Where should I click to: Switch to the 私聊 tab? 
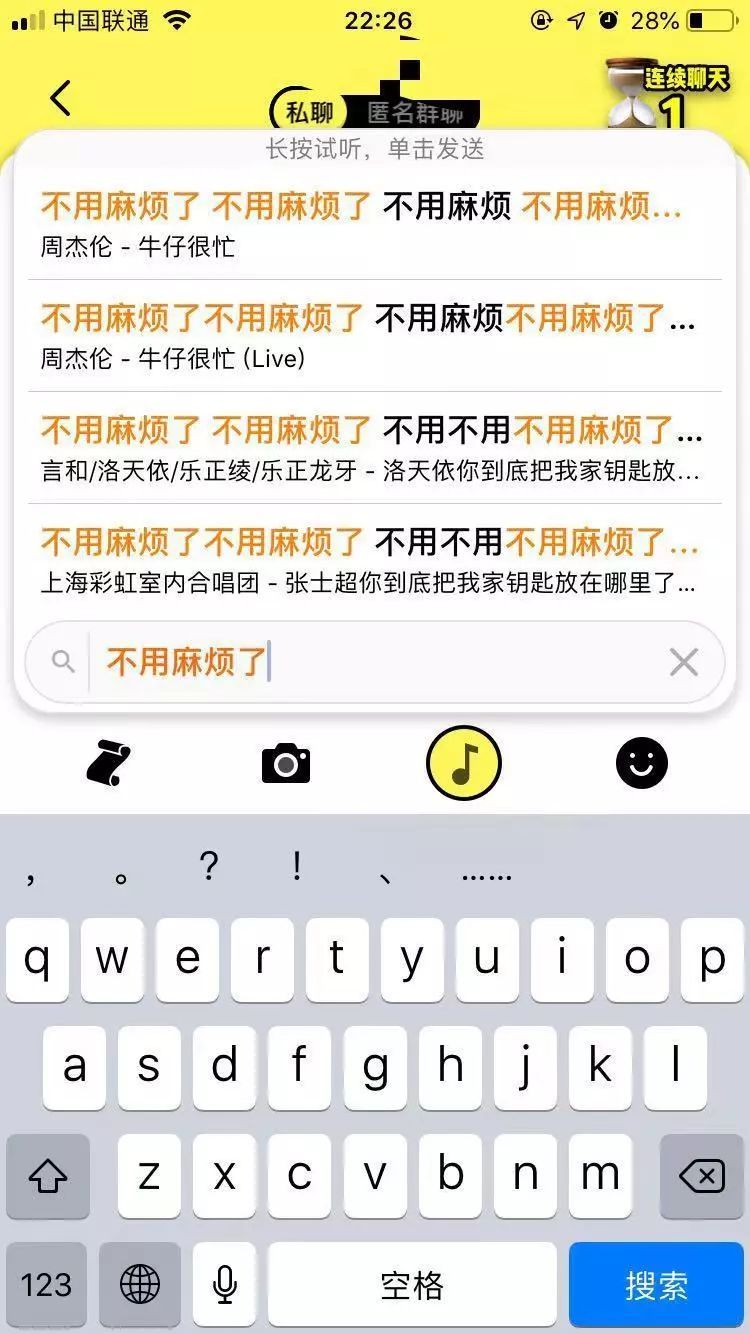(x=312, y=112)
